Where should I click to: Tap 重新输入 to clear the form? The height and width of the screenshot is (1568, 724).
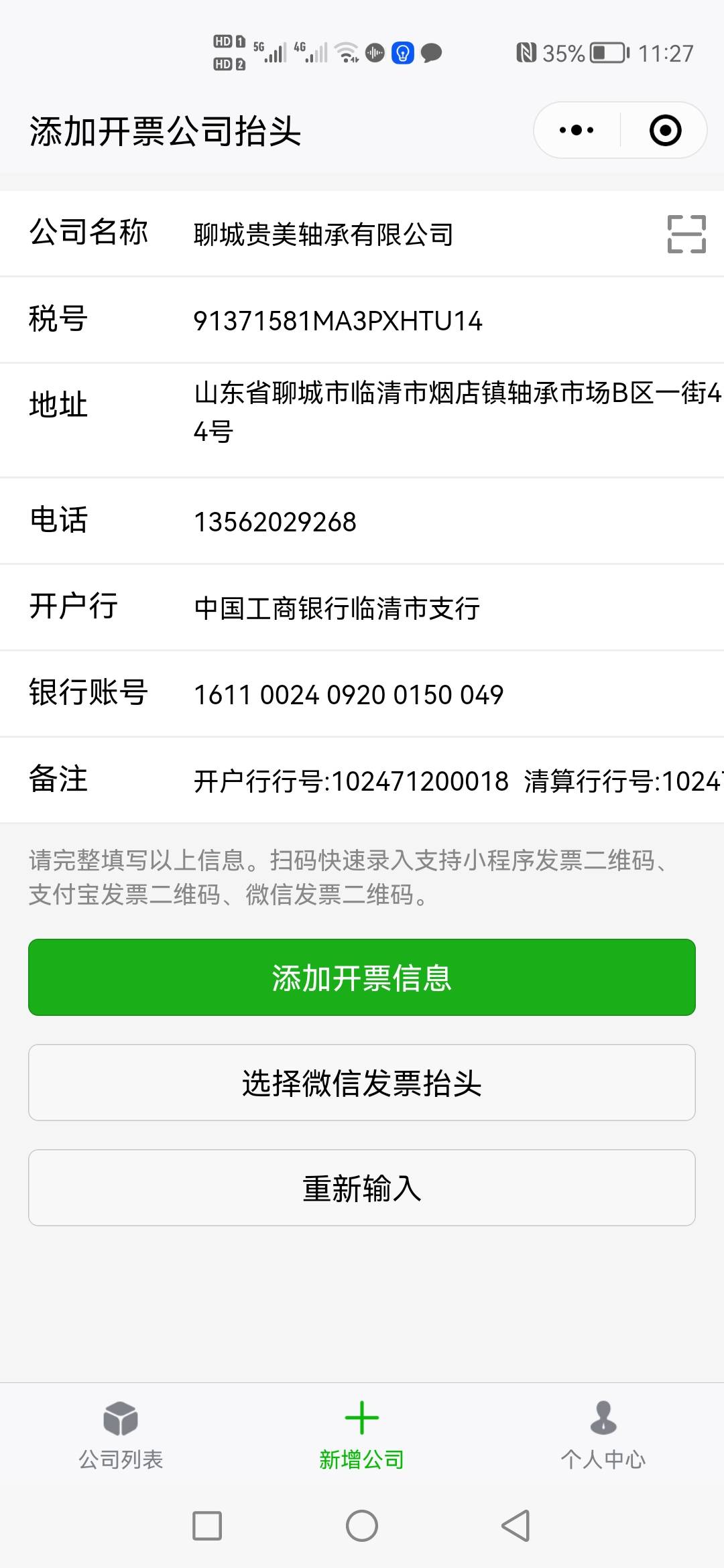362,1188
